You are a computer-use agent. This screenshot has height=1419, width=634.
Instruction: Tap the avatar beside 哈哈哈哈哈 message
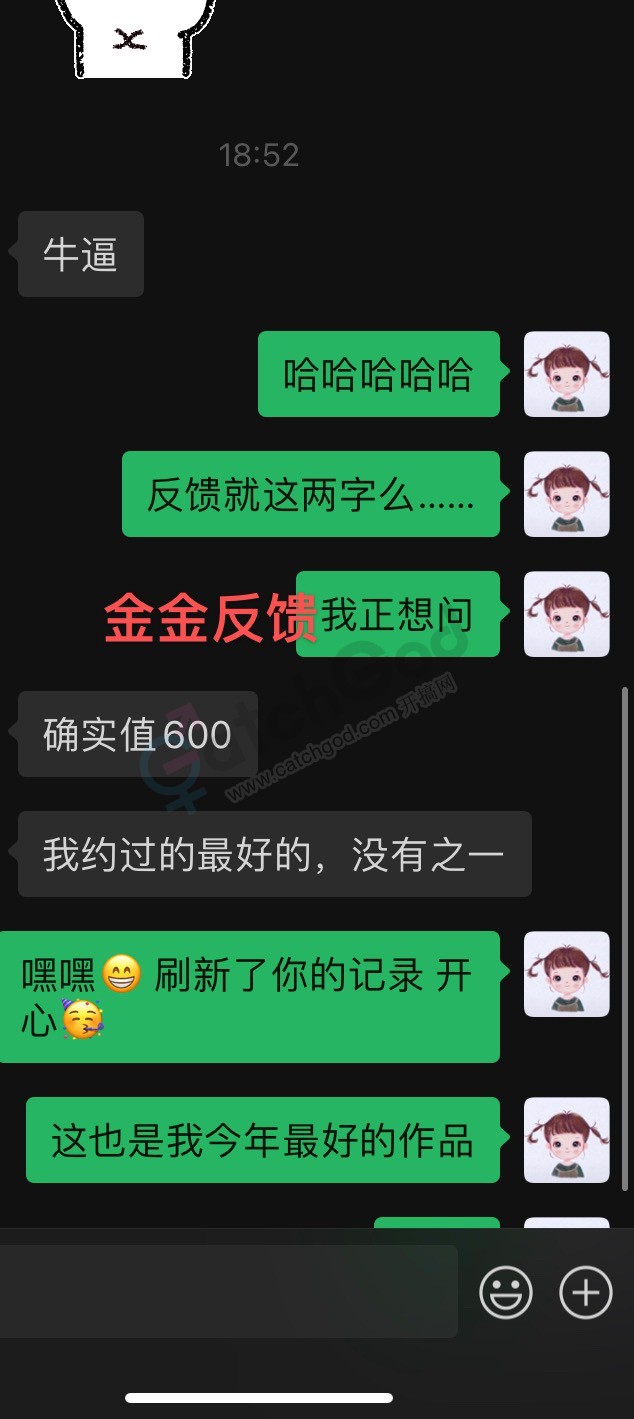(x=567, y=374)
